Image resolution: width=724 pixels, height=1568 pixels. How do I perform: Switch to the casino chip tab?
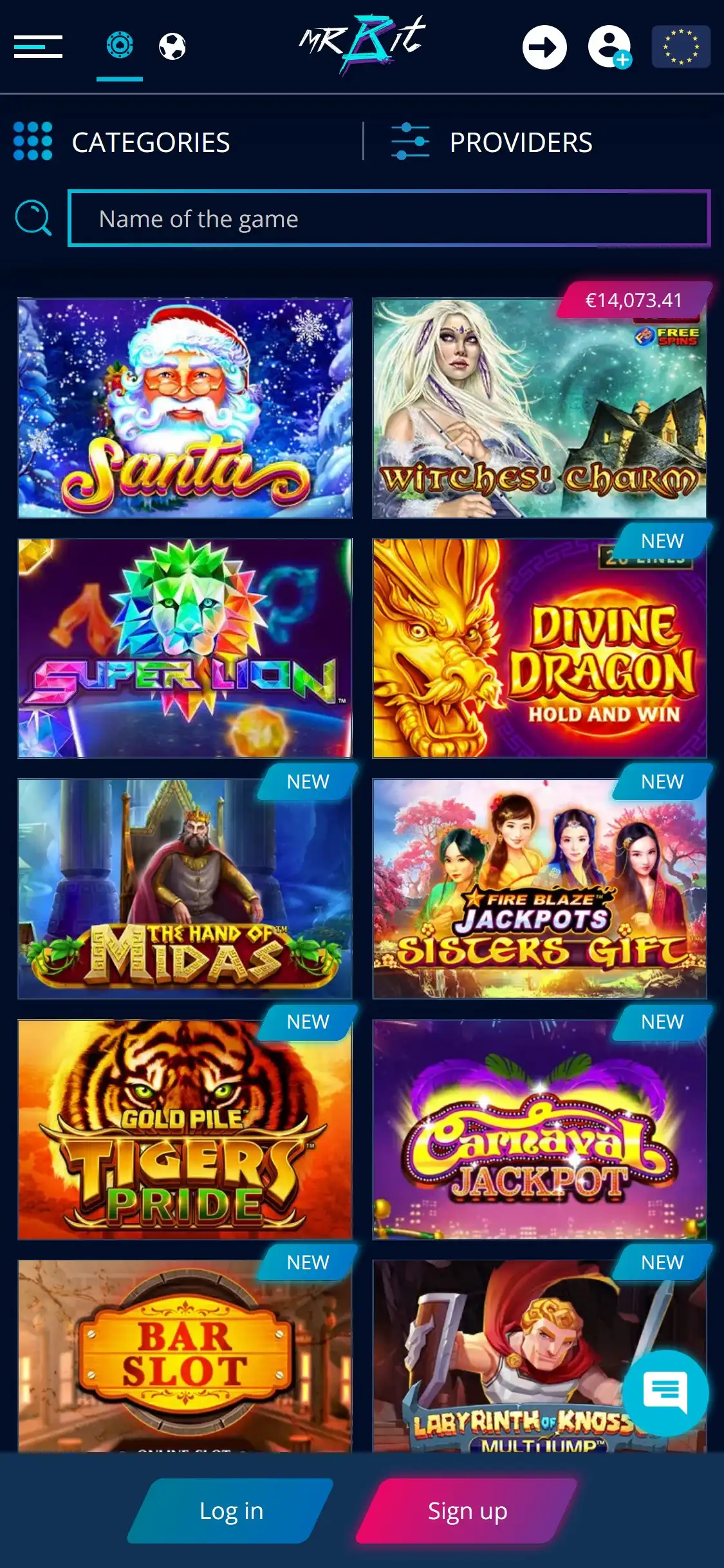[x=120, y=46]
